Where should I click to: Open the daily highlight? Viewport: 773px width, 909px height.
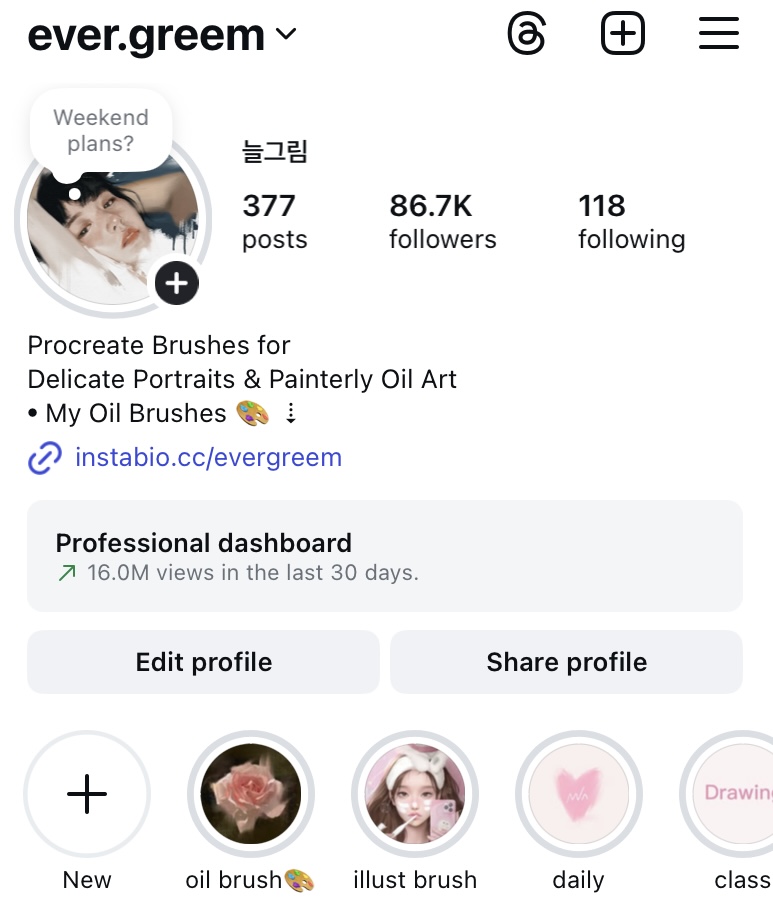pos(578,795)
